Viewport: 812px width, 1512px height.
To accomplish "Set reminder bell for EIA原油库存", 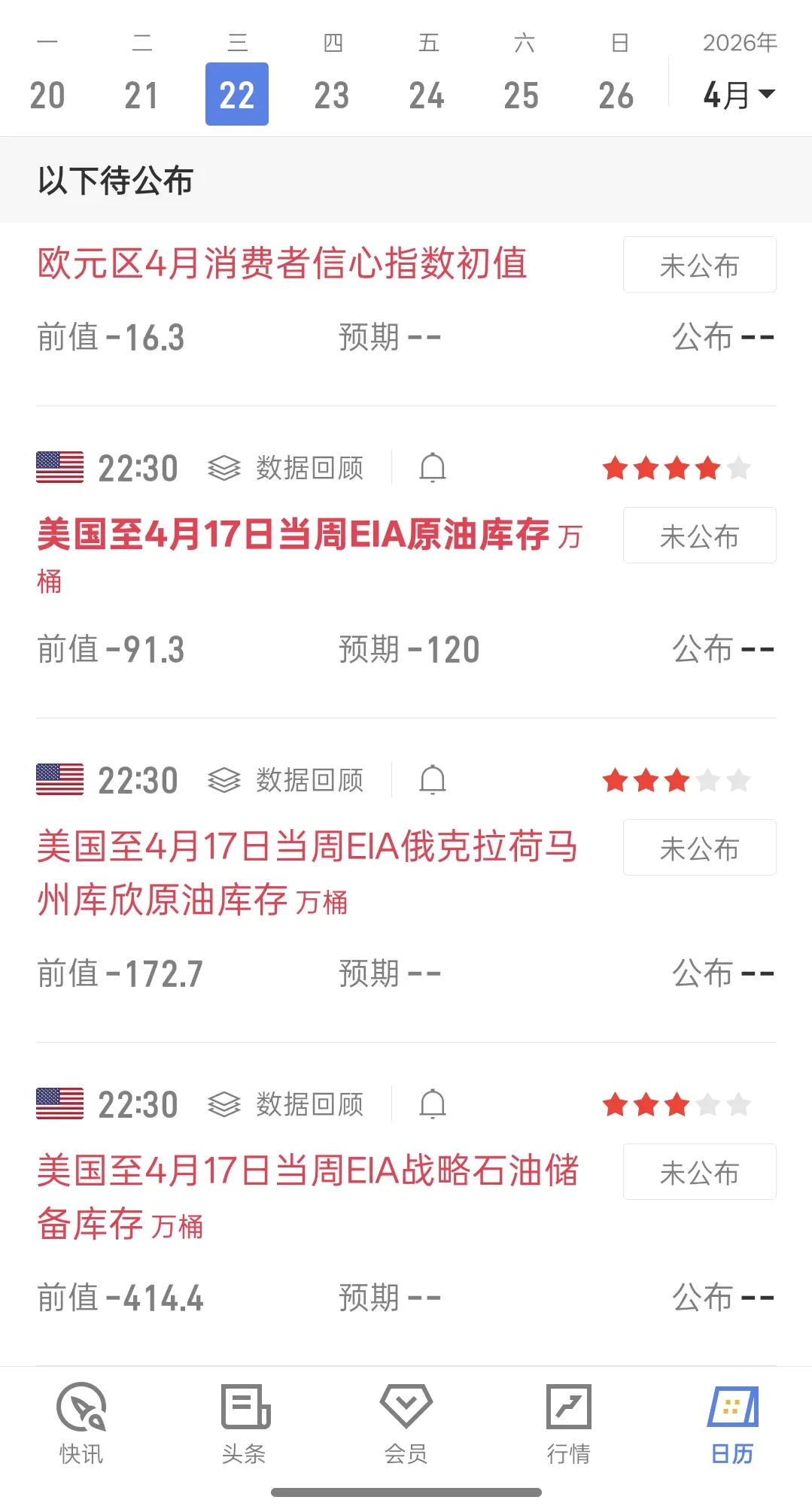I will point(433,468).
